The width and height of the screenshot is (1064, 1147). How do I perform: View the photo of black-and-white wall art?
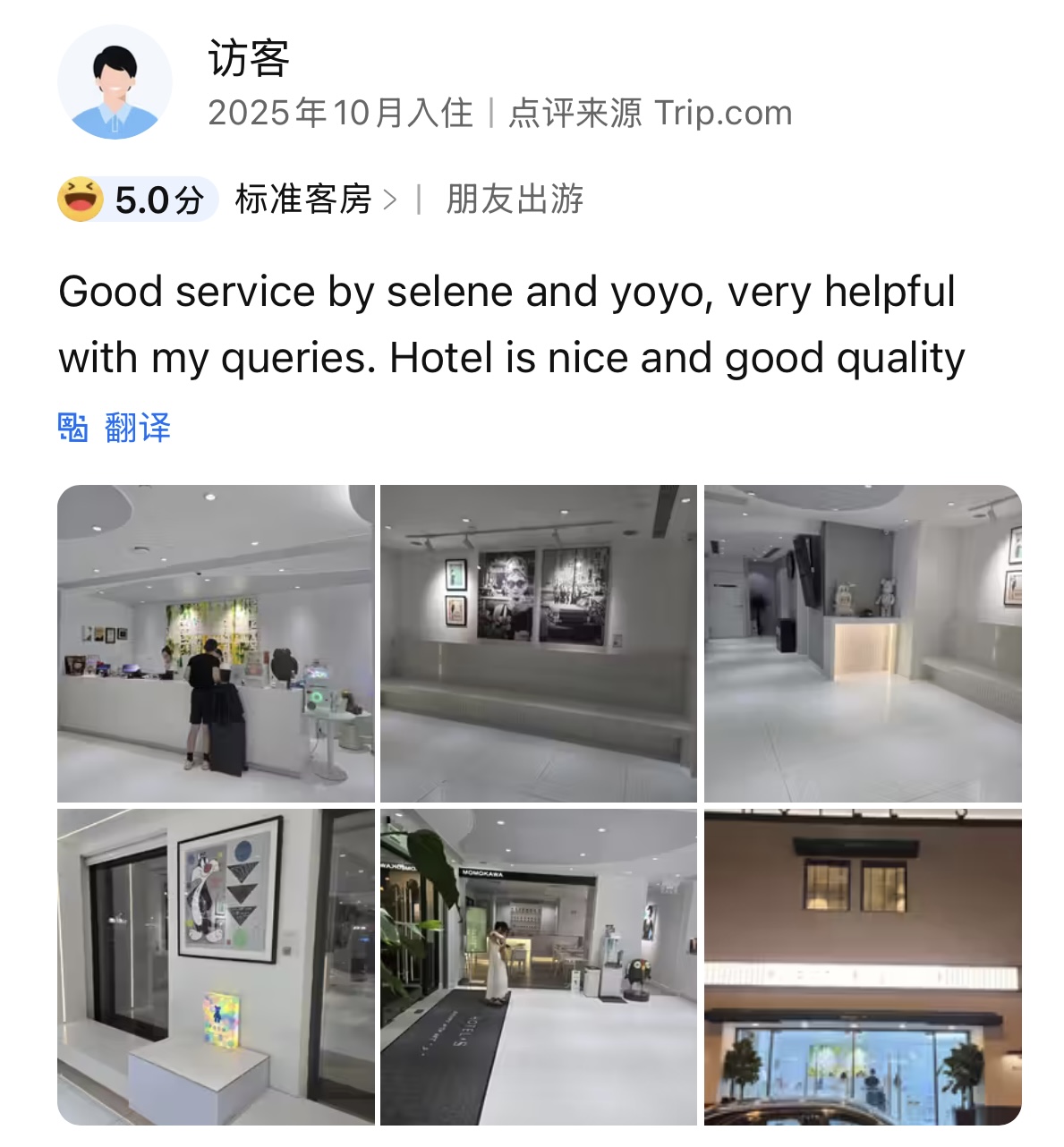[x=539, y=643]
